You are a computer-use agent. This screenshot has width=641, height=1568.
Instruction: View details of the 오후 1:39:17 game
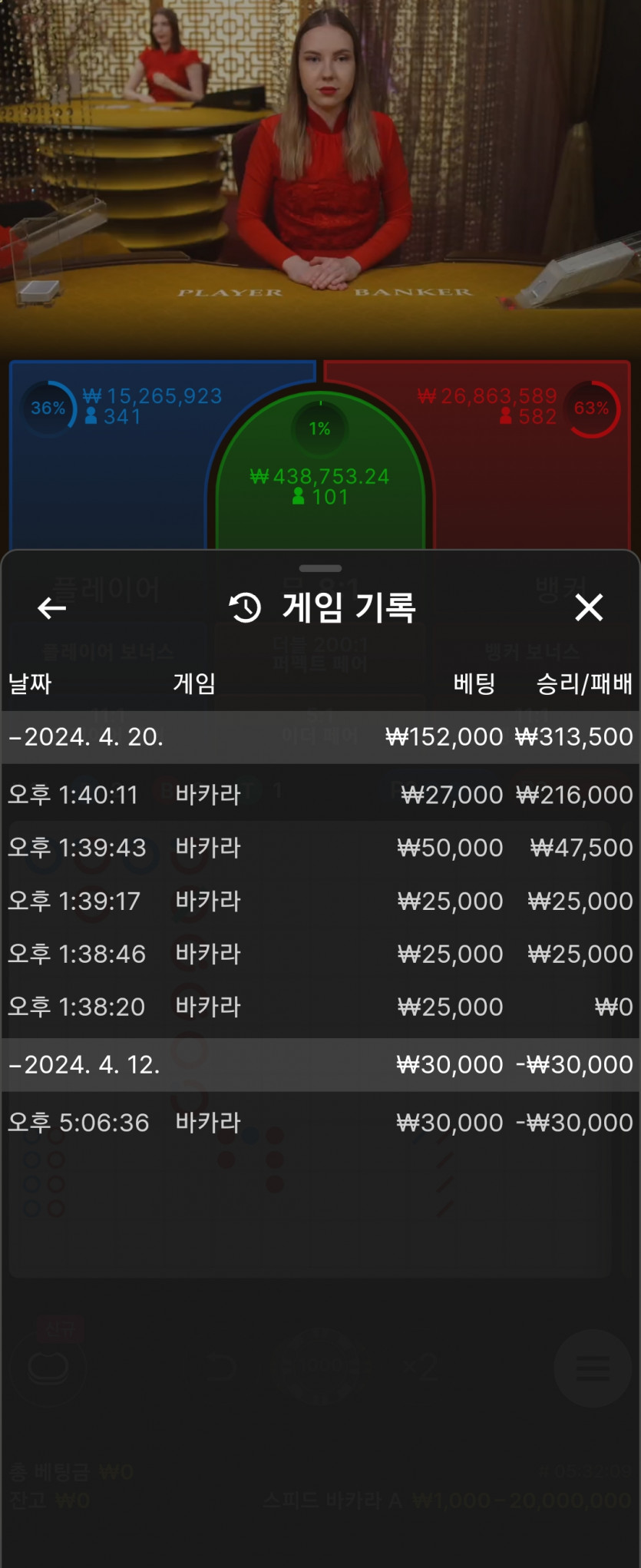320,901
